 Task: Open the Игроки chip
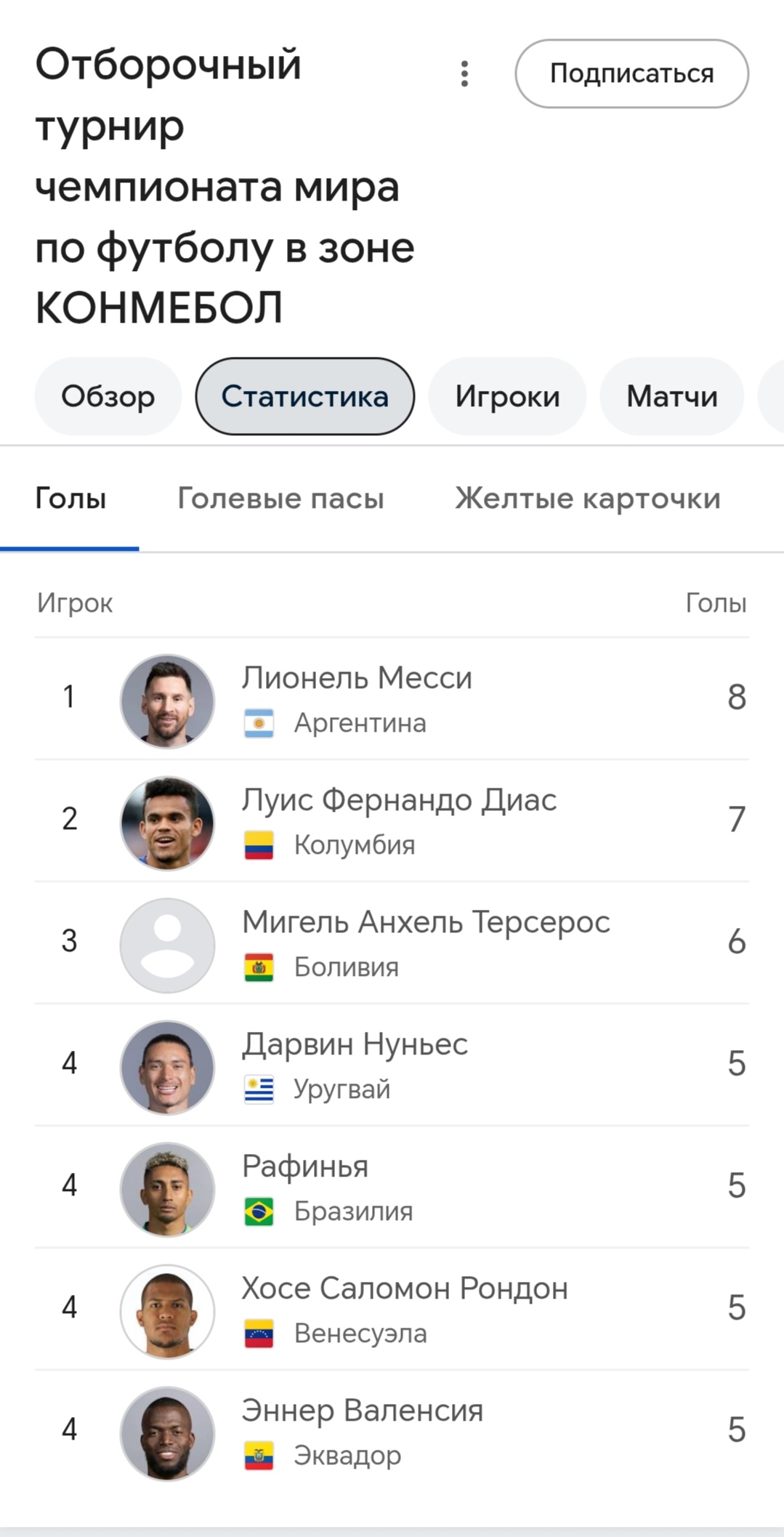pyautogui.click(x=507, y=397)
